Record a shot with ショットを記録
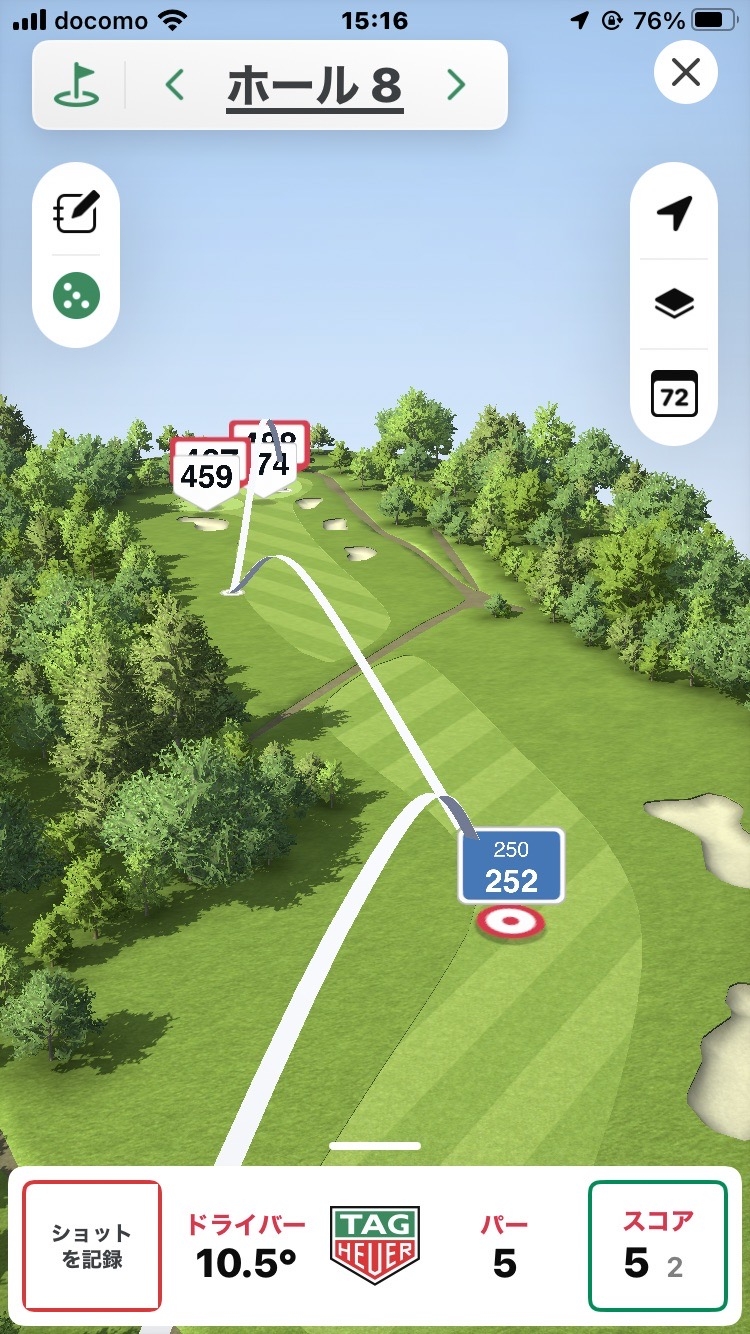The image size is (750, 1334). click(92, 1245)
